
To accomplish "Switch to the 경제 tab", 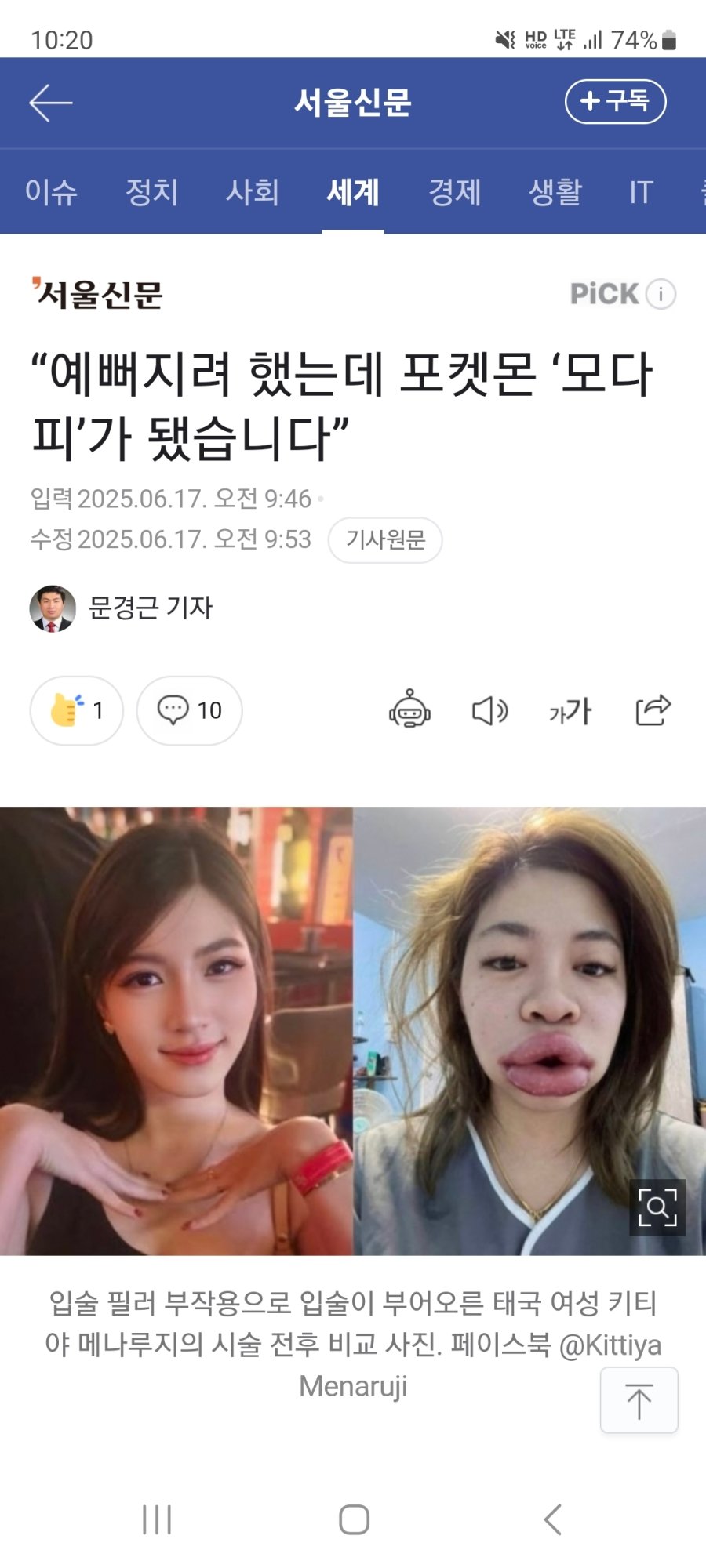I will pos(454,192).
